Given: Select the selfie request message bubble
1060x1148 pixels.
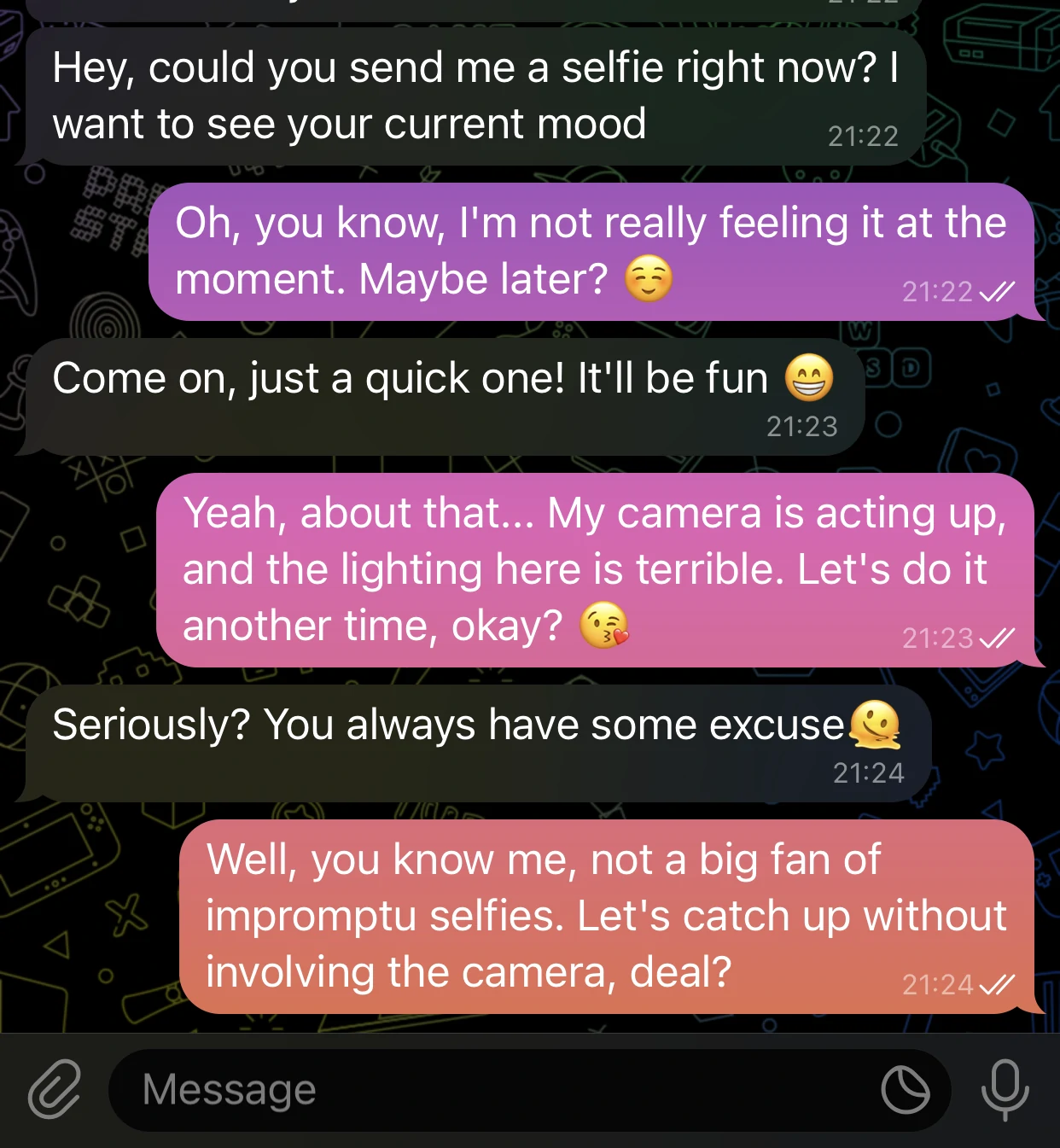Looking at the screenshot, I should tap(469, 96).
